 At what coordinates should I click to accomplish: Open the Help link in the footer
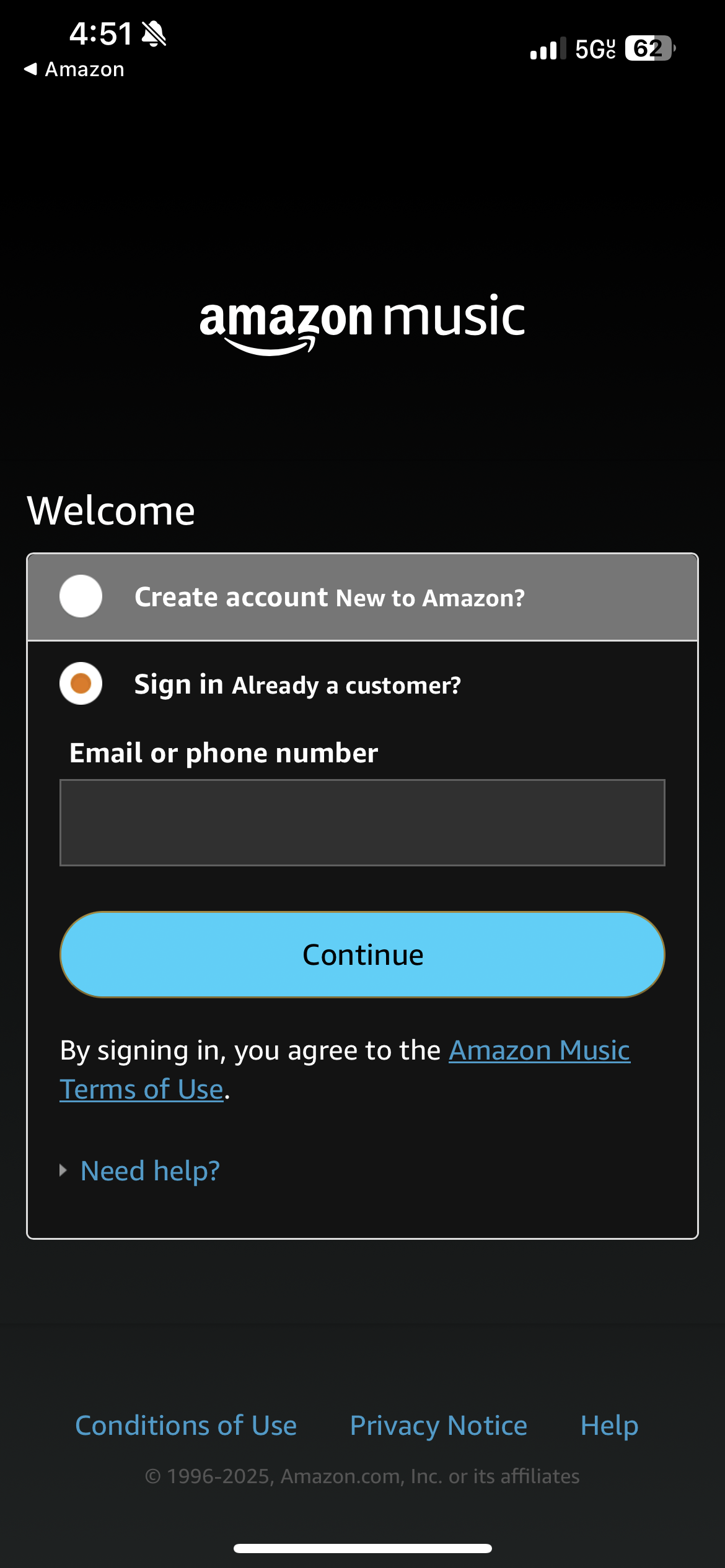[x=609, y=1426]
